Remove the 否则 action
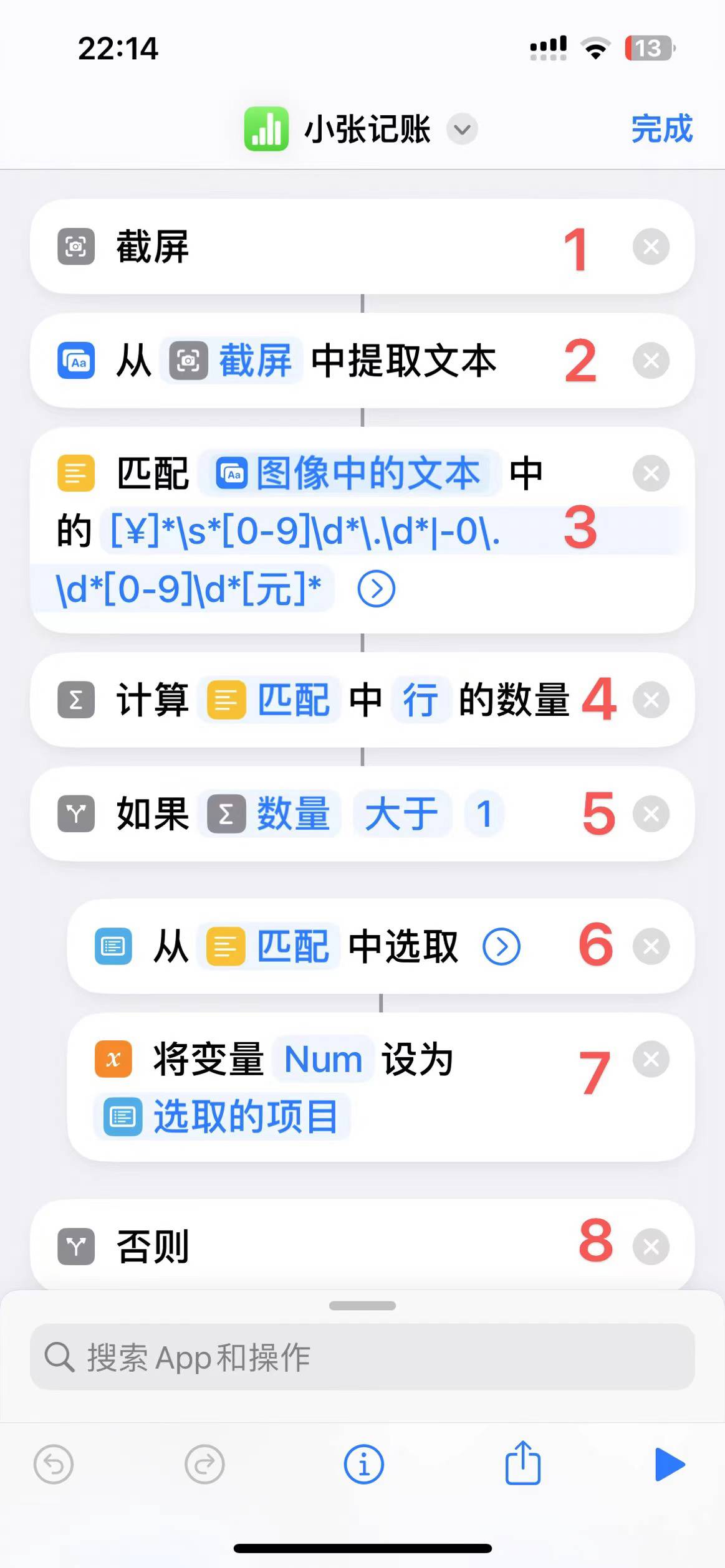Viewport: 725px width, 1568px height. pos(651,1247)
